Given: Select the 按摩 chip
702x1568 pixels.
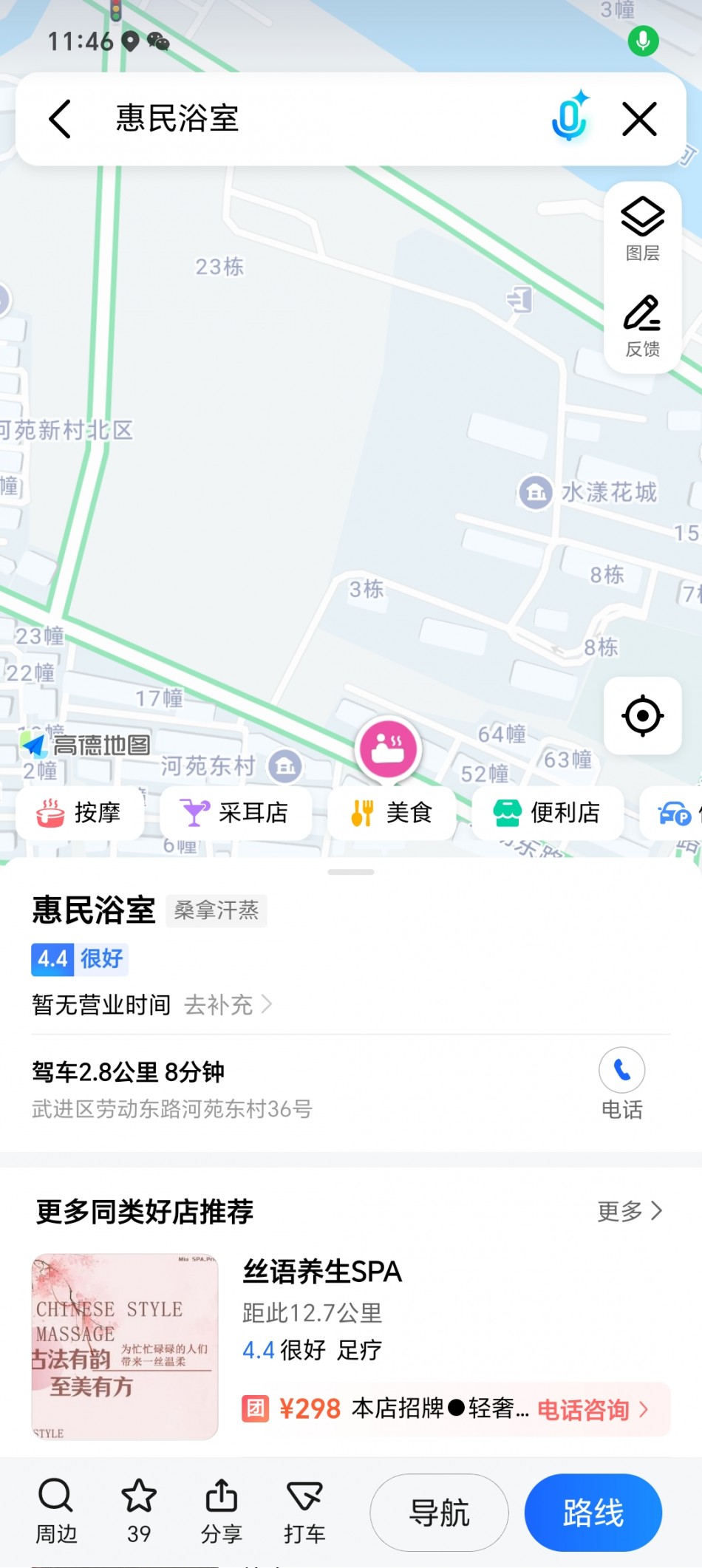Looking at the screenshot, I should coord(80,813).
